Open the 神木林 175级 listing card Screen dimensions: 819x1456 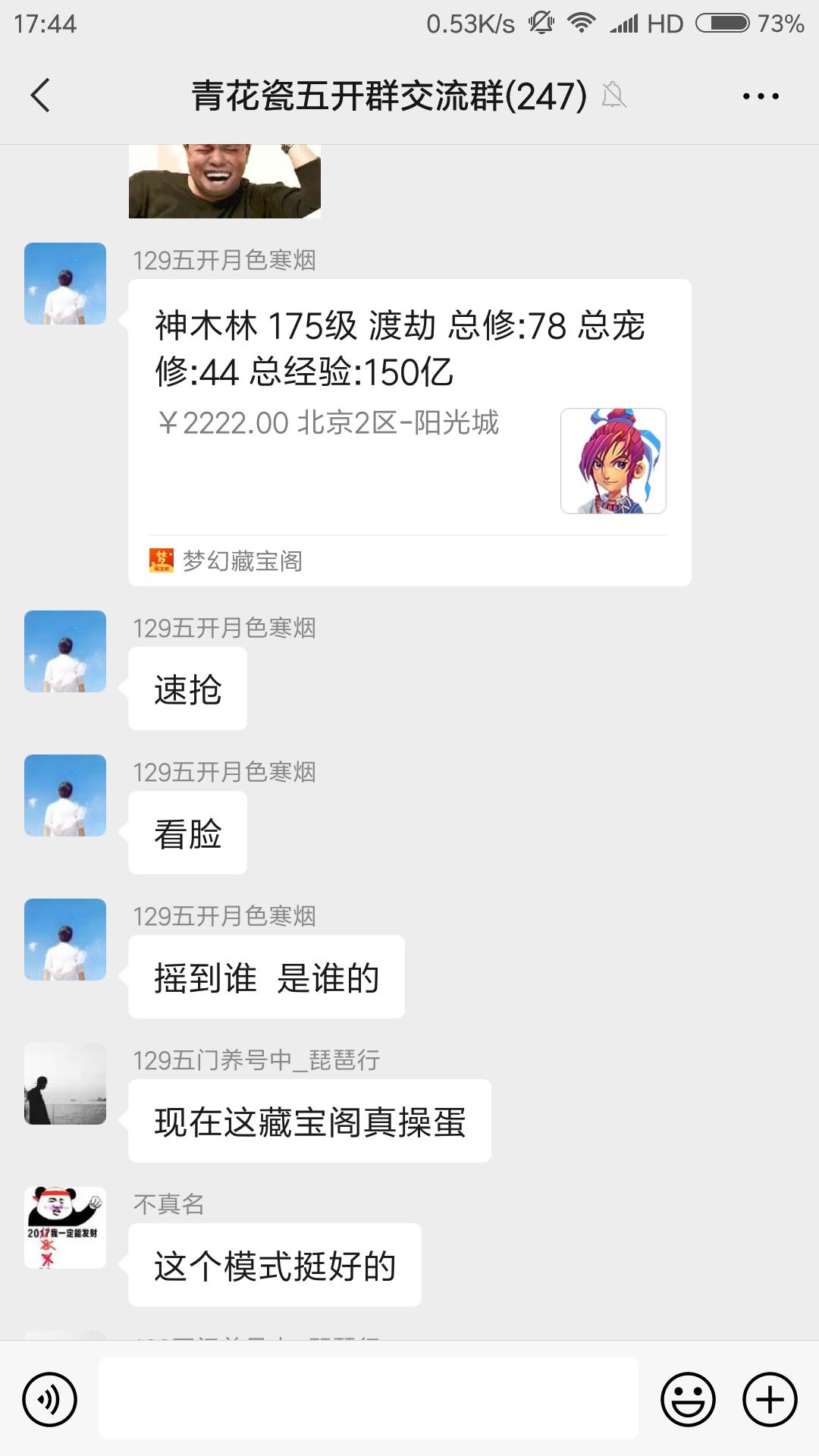pyautogui.click(x=409, y=432)
